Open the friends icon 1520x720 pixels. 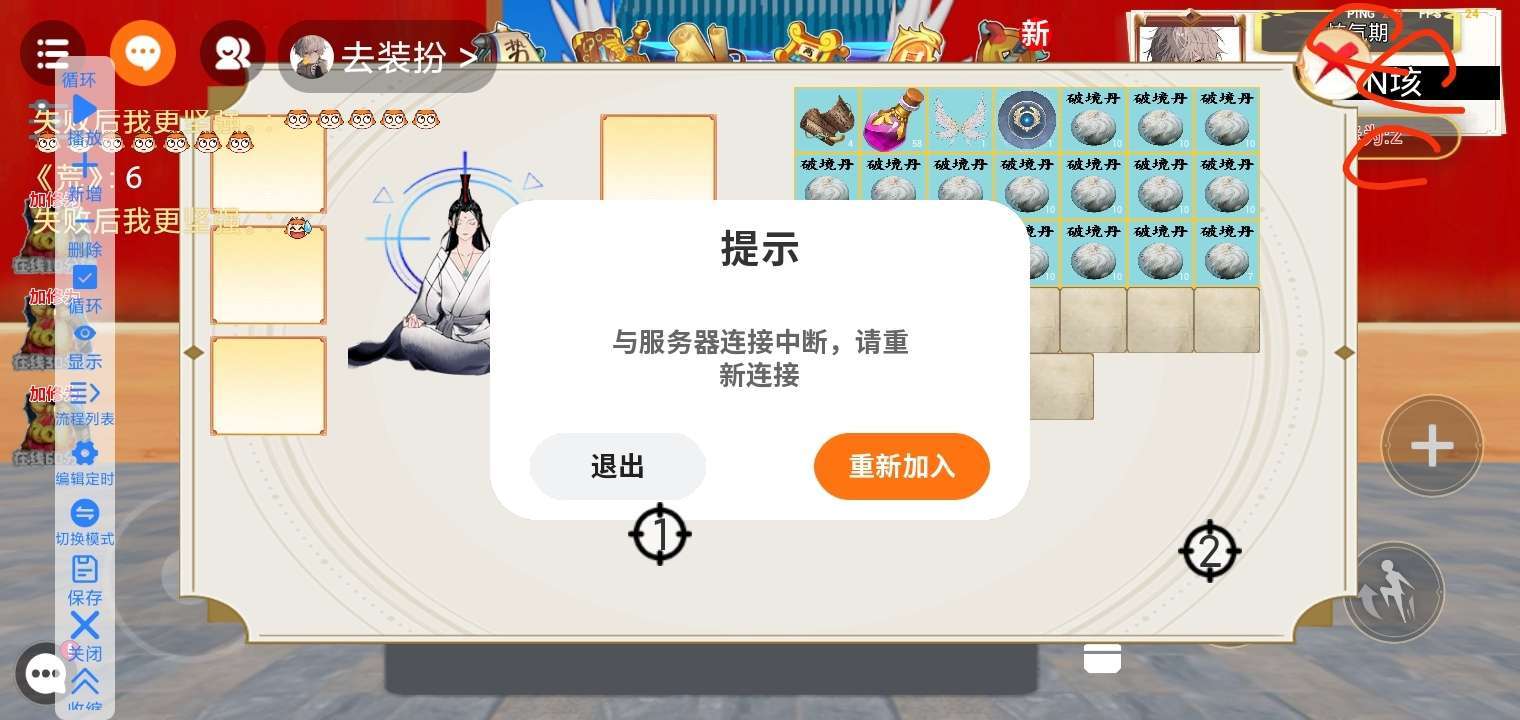(x=232, y=53)
